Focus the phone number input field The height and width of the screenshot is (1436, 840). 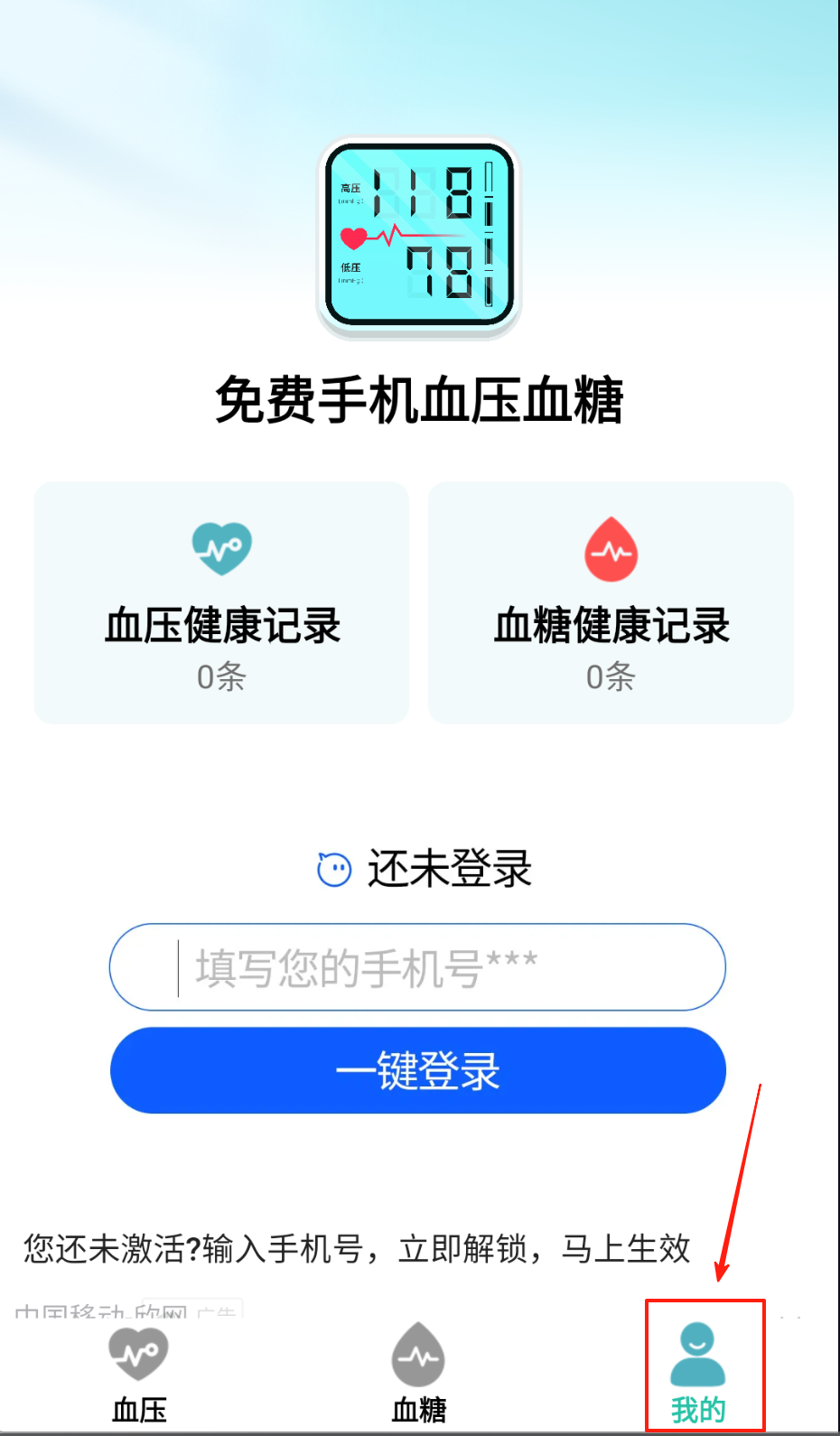pyautogui.click(x=417, y=967)
